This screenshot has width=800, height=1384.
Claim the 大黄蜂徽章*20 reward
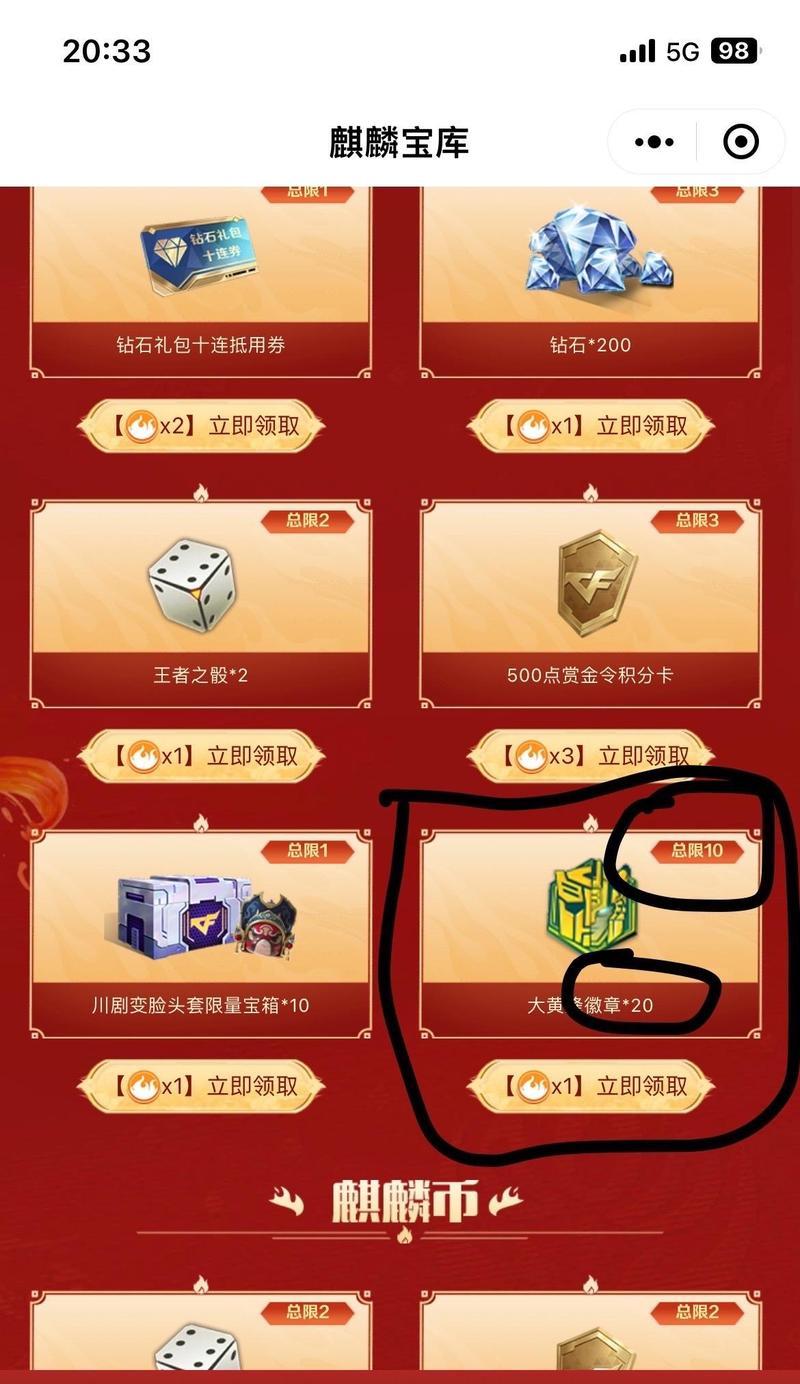pyautogui.click(x=591, y=1086)
